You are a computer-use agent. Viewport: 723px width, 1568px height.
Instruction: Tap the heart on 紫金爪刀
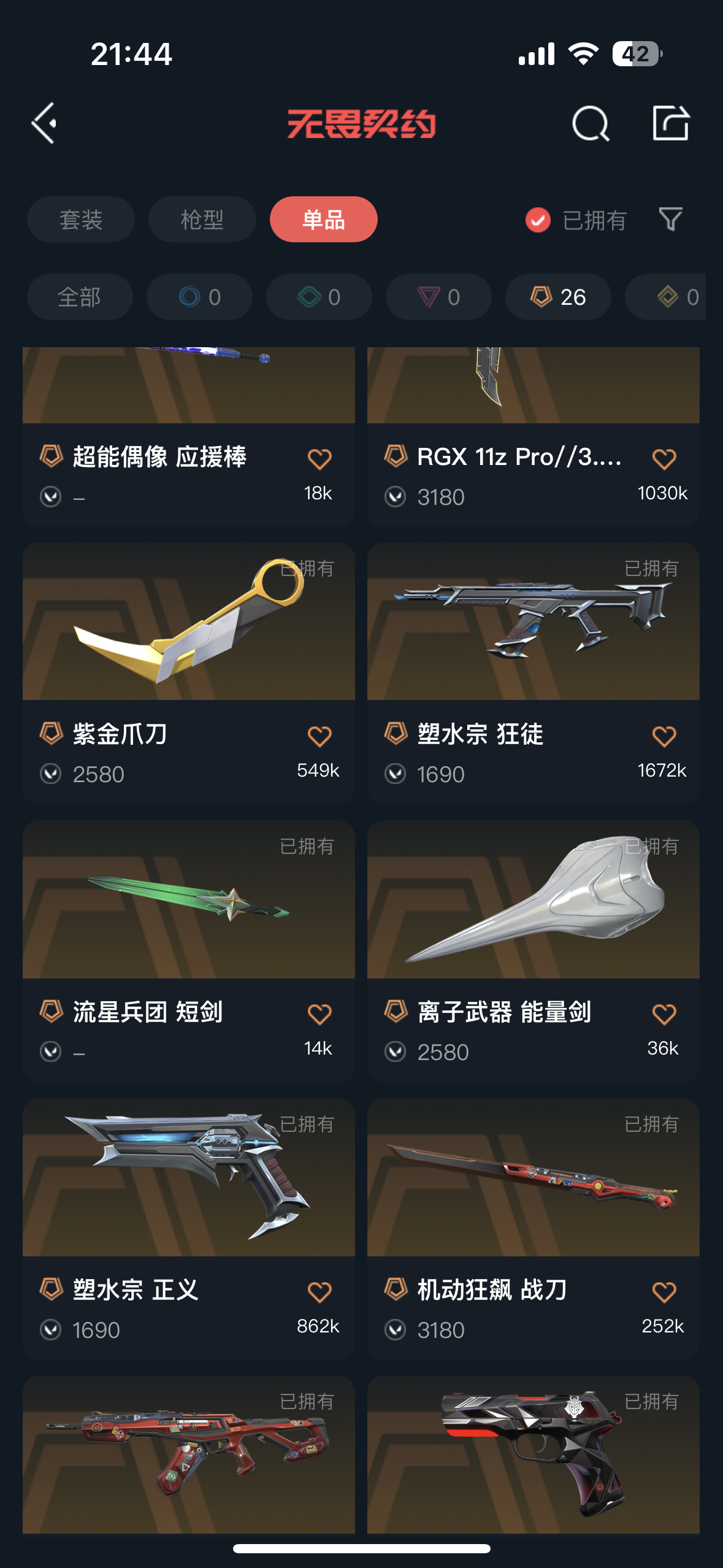pyautogui.click(x=319, y=736)
